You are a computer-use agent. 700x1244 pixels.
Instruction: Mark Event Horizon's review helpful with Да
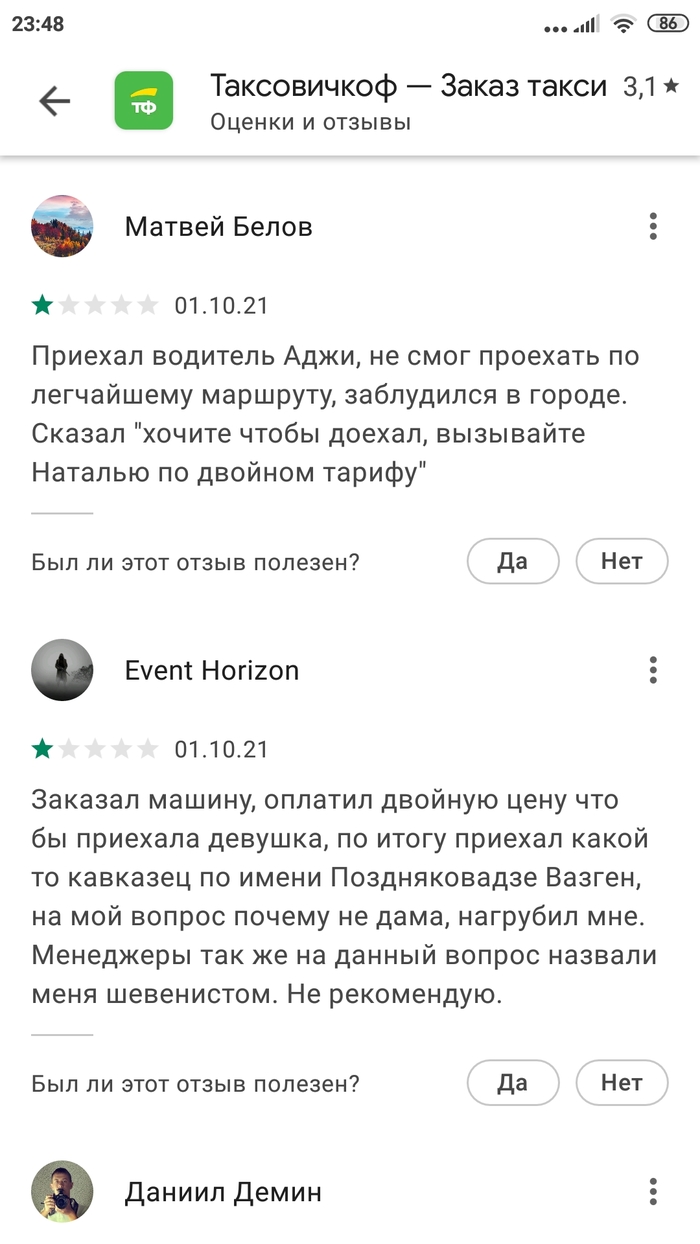click(512, 1082)
